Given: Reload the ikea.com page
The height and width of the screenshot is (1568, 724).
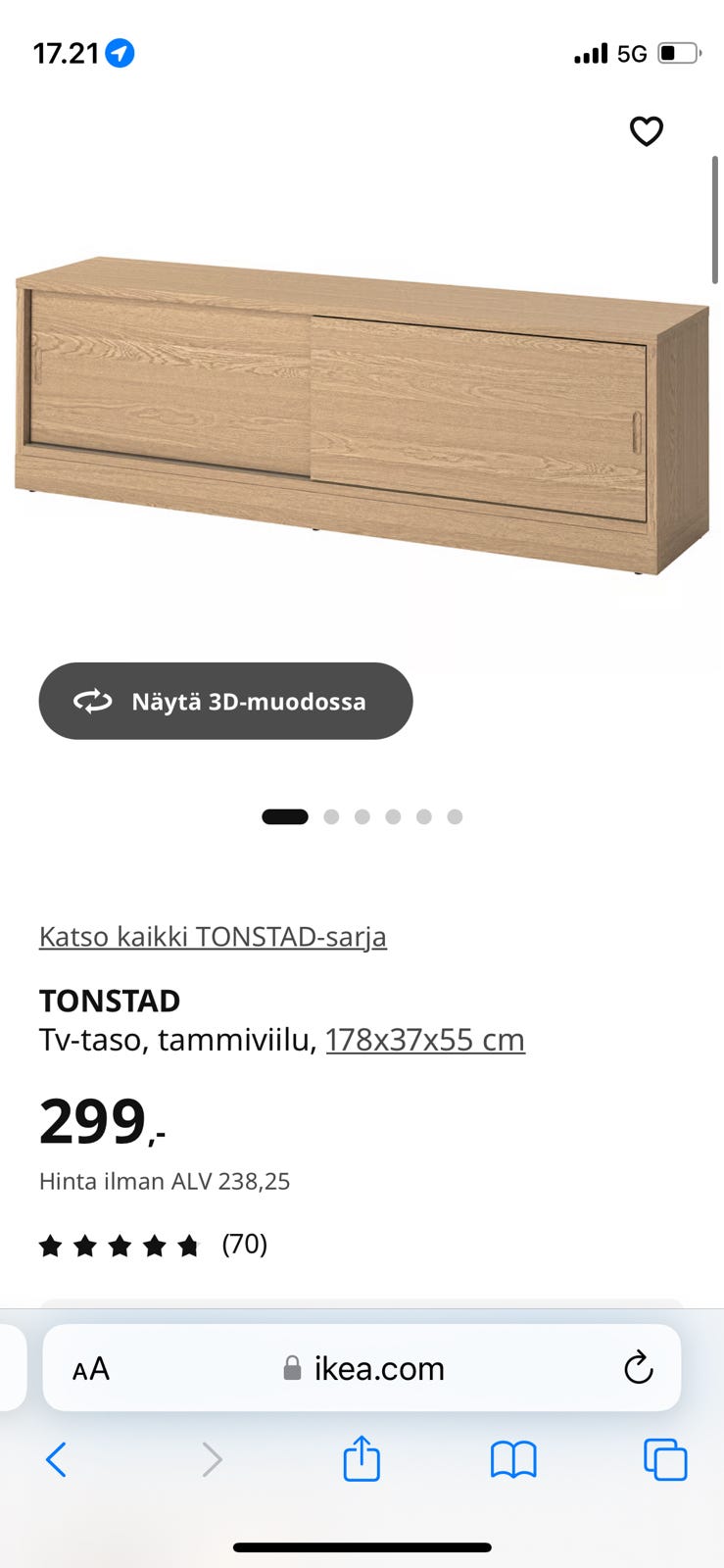Looking at the screenshot, I should tap(639, 1368).
